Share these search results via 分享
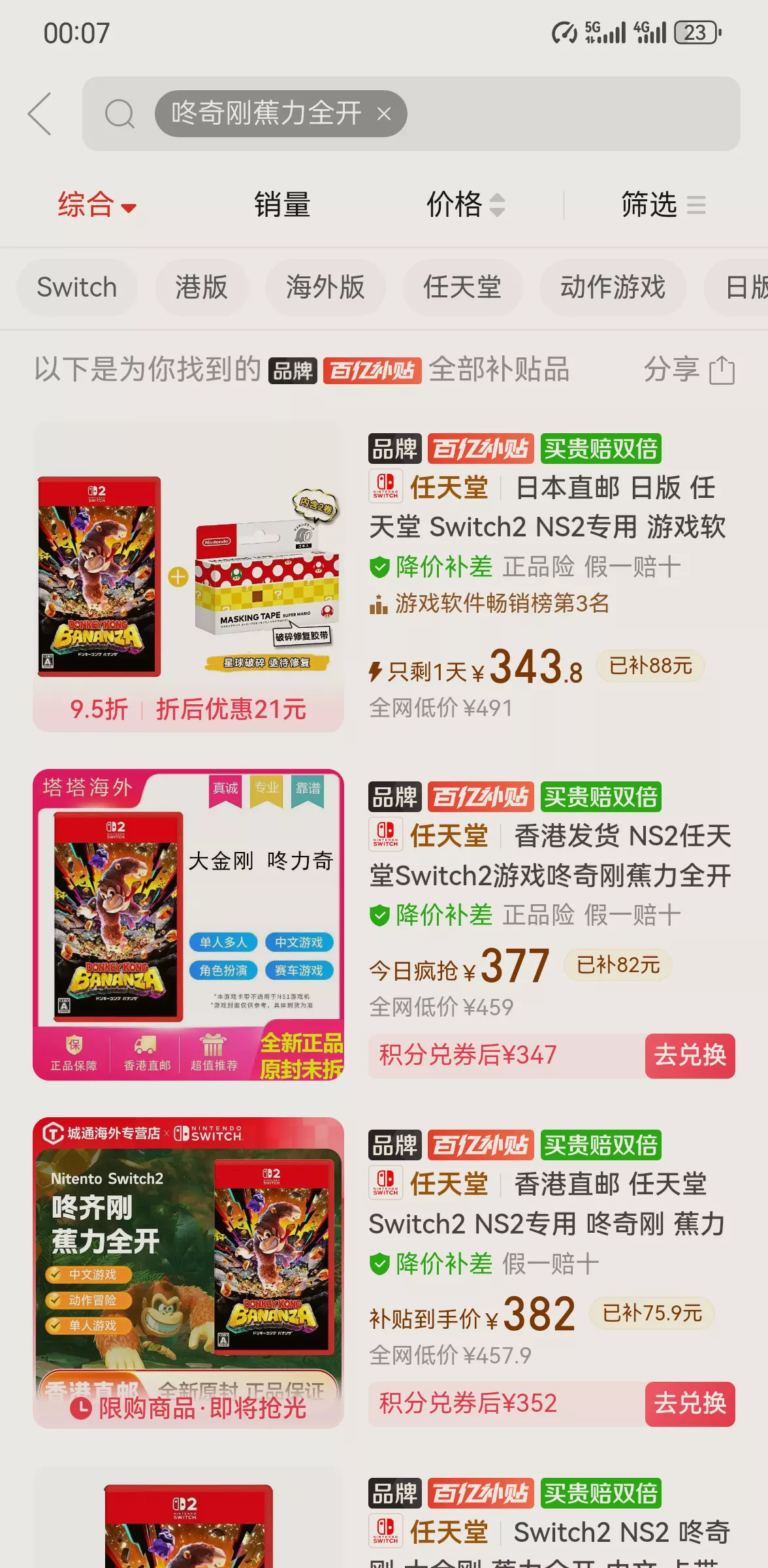The height and width of the screenshot is (1568, 768). (x=688, y=370)
